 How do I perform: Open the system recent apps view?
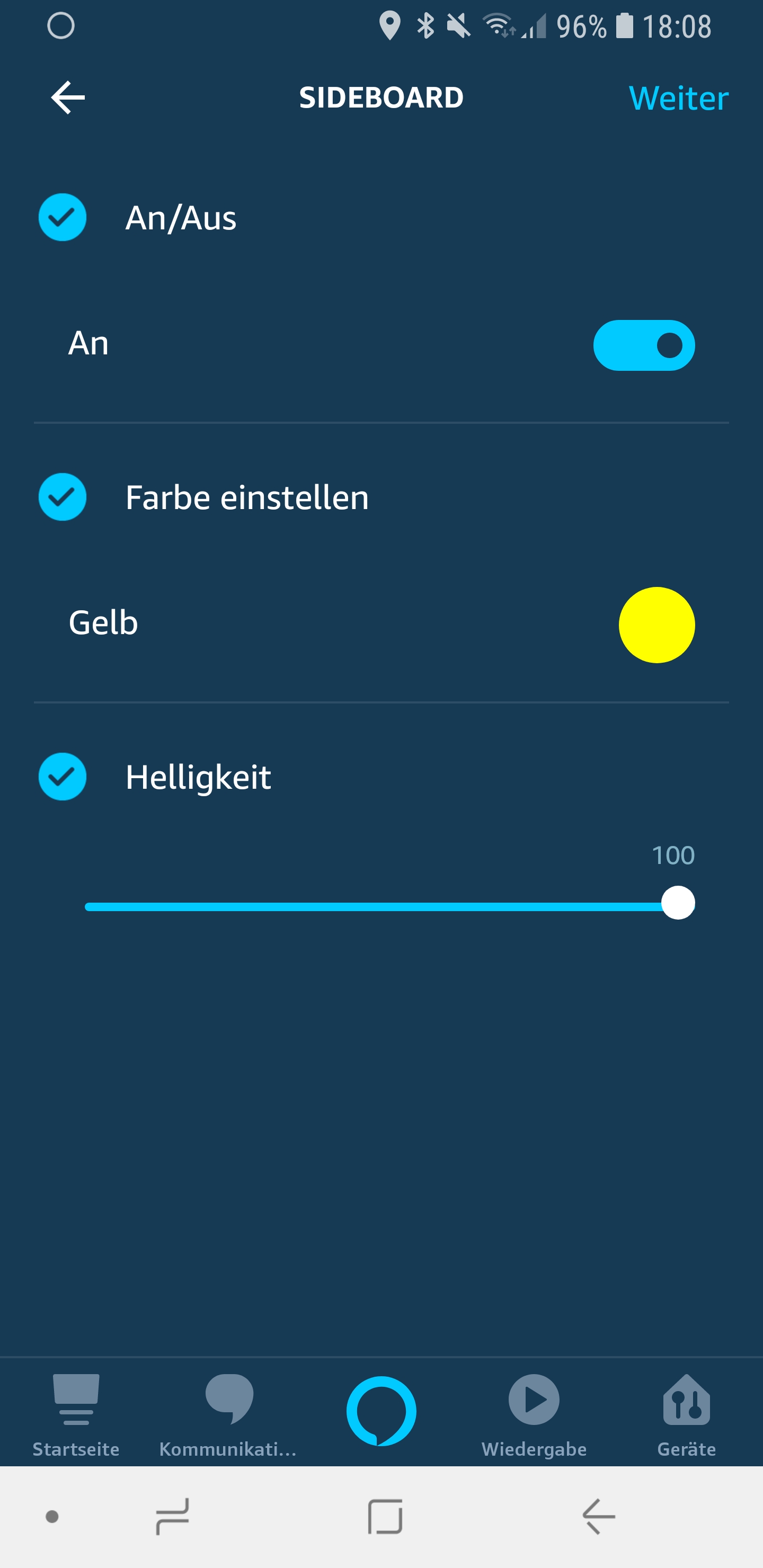click(173, 1516)
